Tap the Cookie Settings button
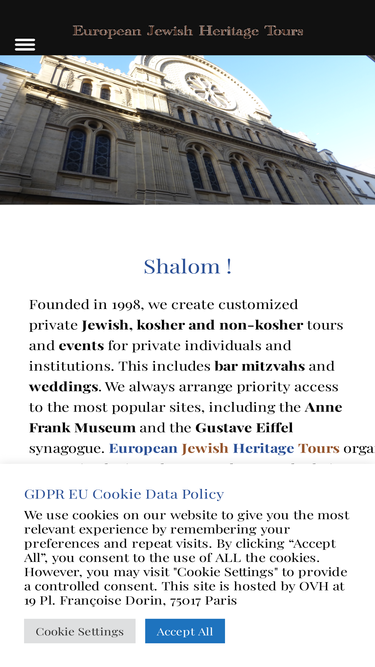Viewport: 375px width, 667px height. point(80,631)
